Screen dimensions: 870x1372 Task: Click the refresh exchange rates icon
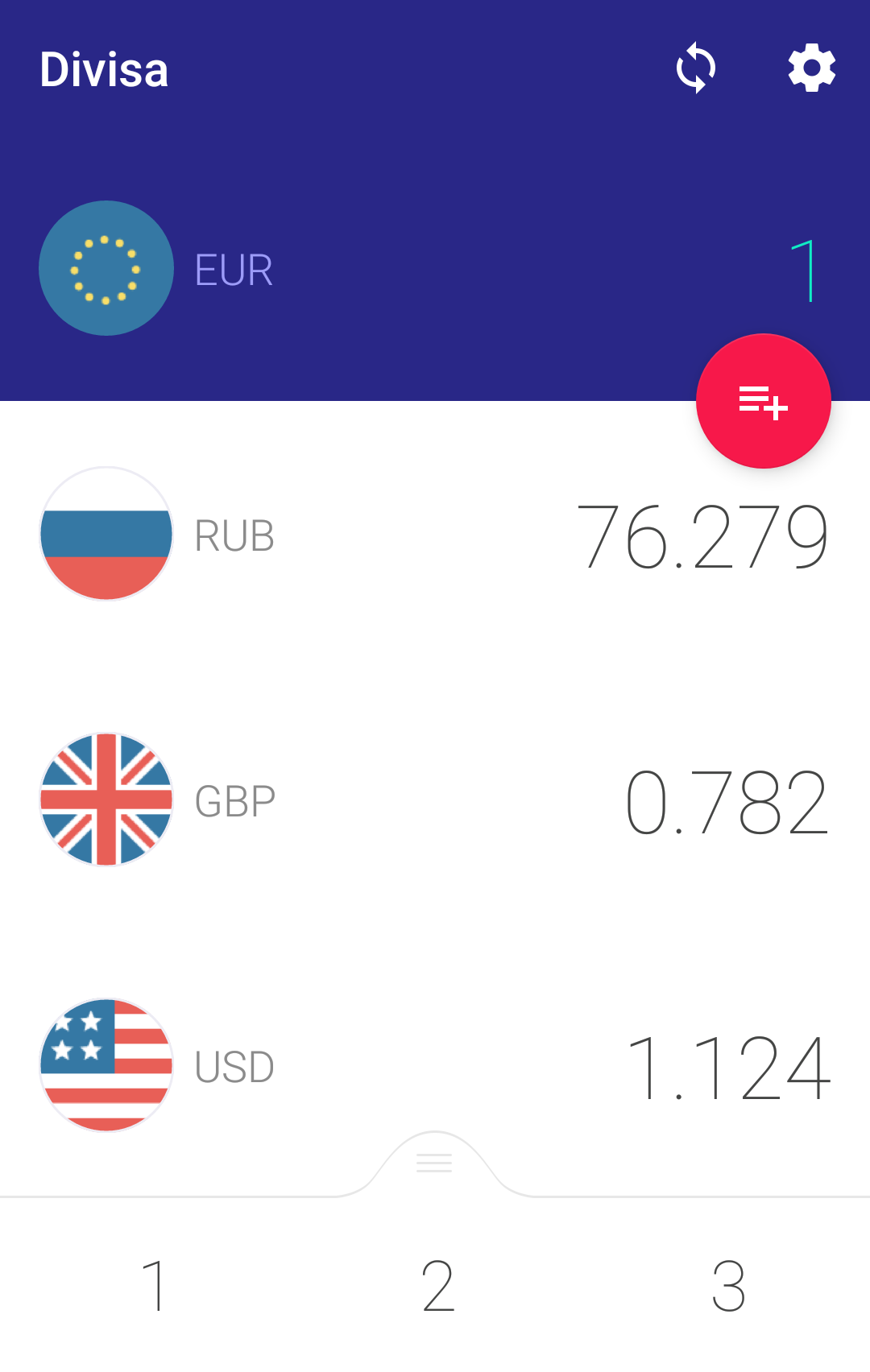694,68
